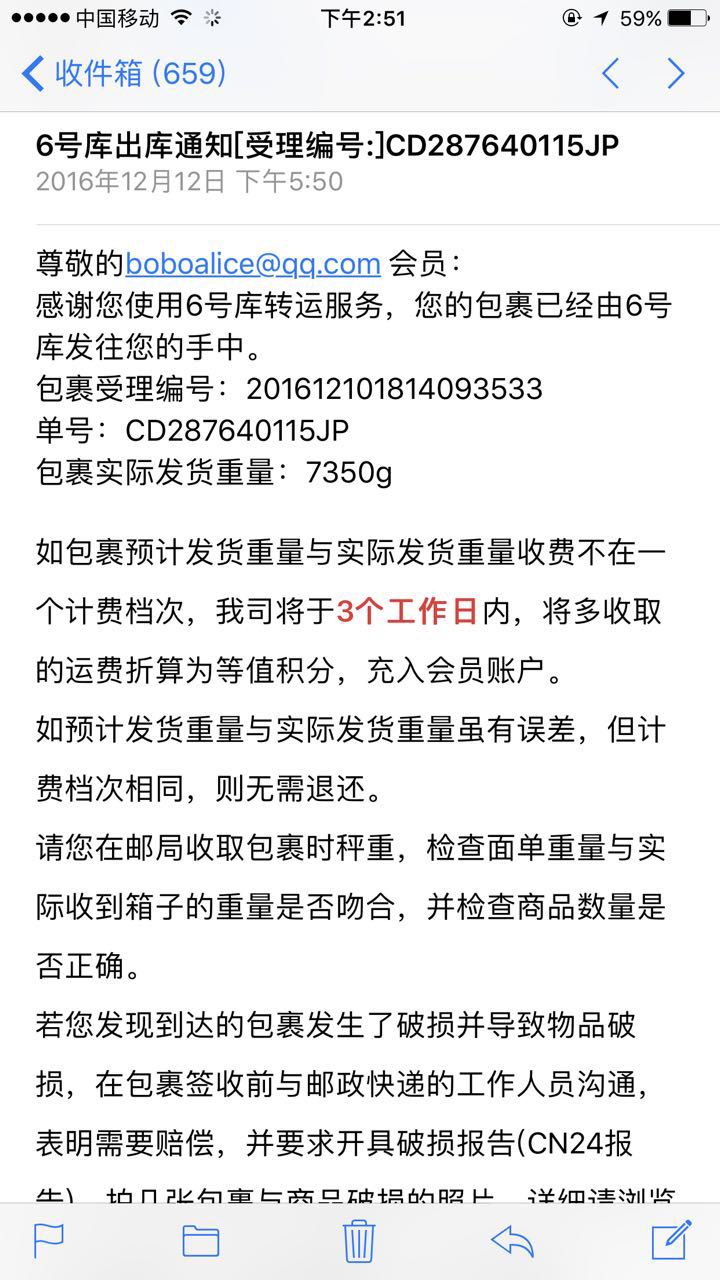The image size is (720, 1280).
Task: Reply to this email
Action: coord(513,1241)
